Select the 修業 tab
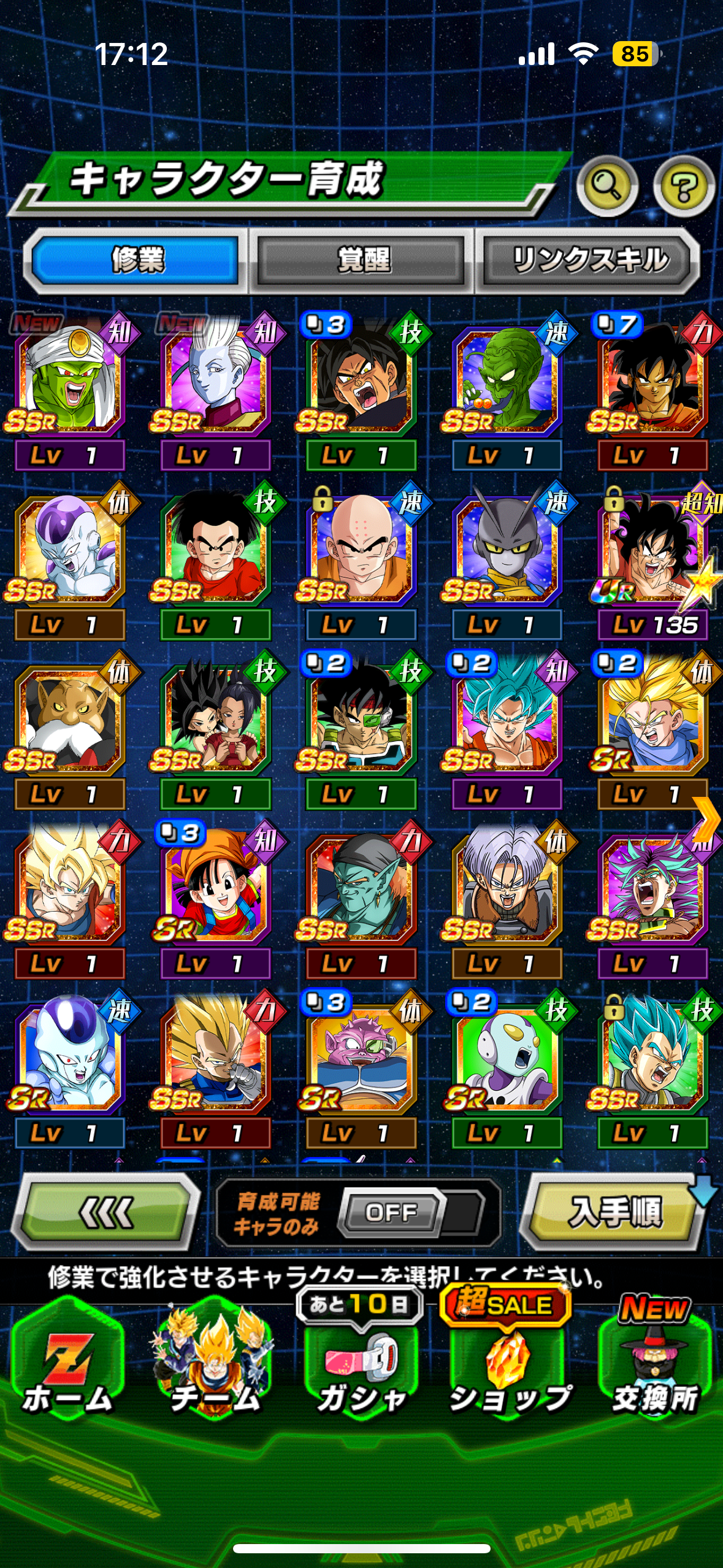 coord(136,260)
